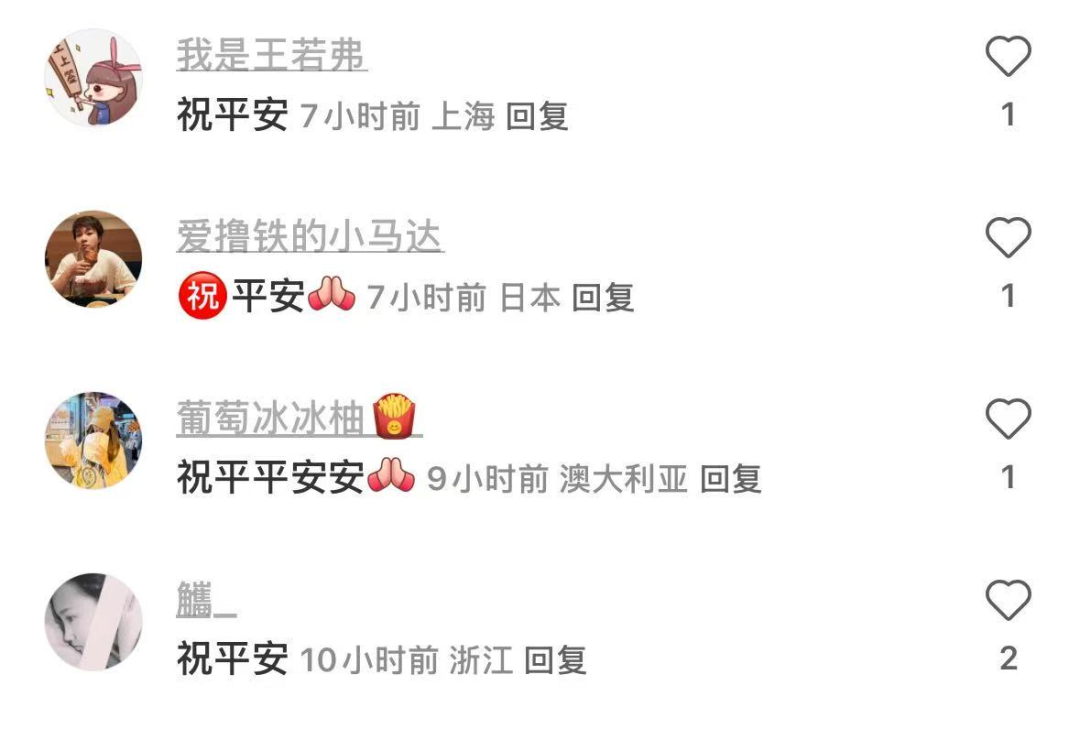Like the comment by 葡萄冰冰柚
Viewport: 1080px width, 729px height.
tap(1008, 420)
